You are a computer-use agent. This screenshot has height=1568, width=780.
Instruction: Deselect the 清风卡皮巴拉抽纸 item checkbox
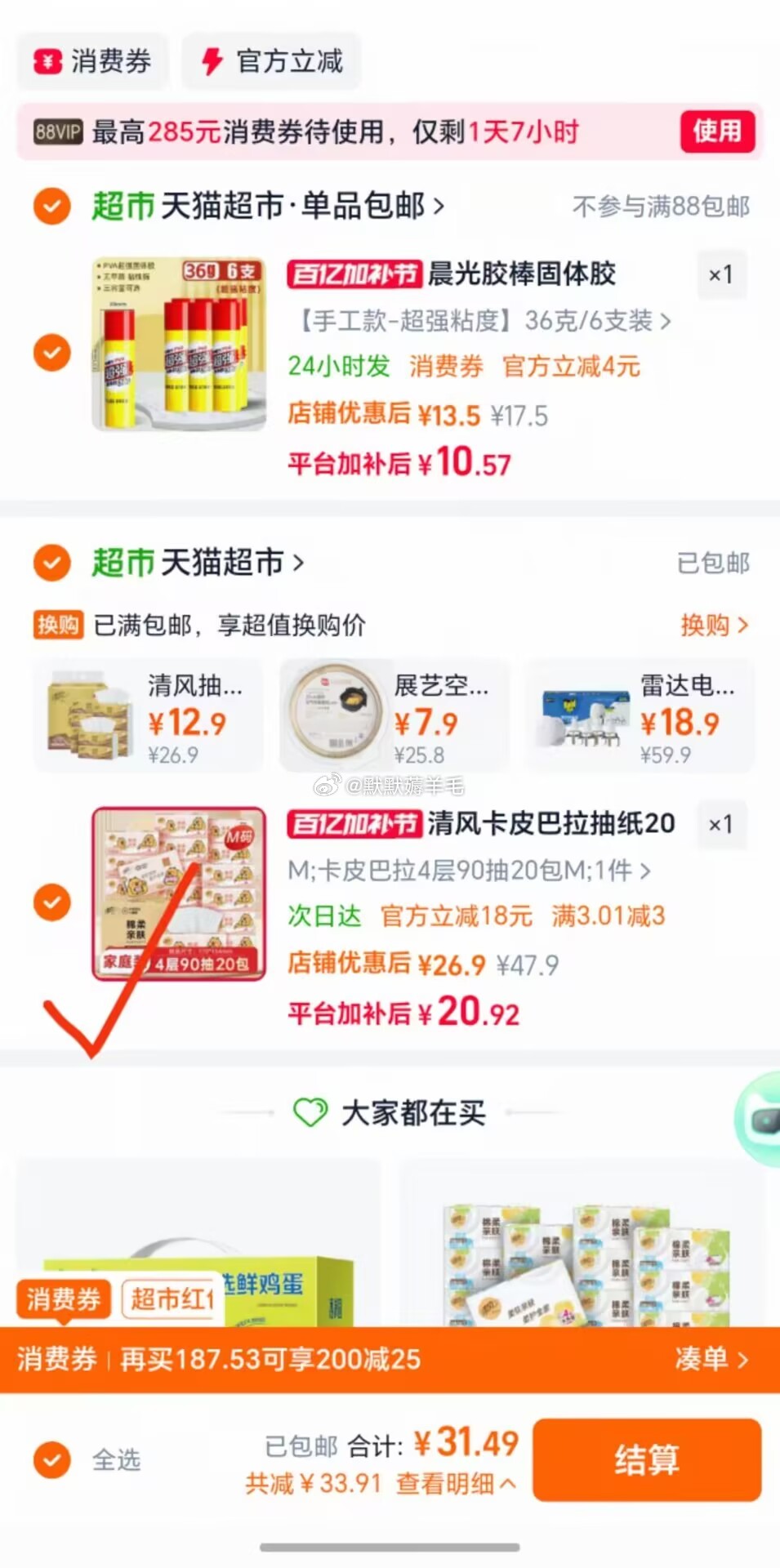point(51,902)
